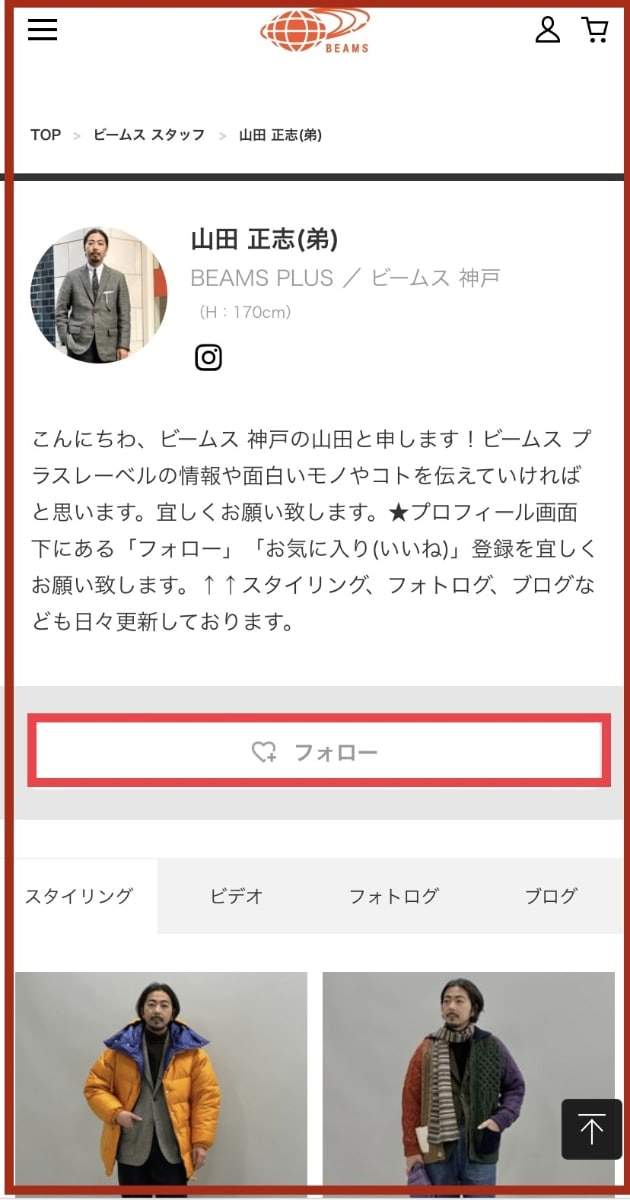Open the shopping cart
This screenshot has height=1200, width=630.
click(595, 30)
